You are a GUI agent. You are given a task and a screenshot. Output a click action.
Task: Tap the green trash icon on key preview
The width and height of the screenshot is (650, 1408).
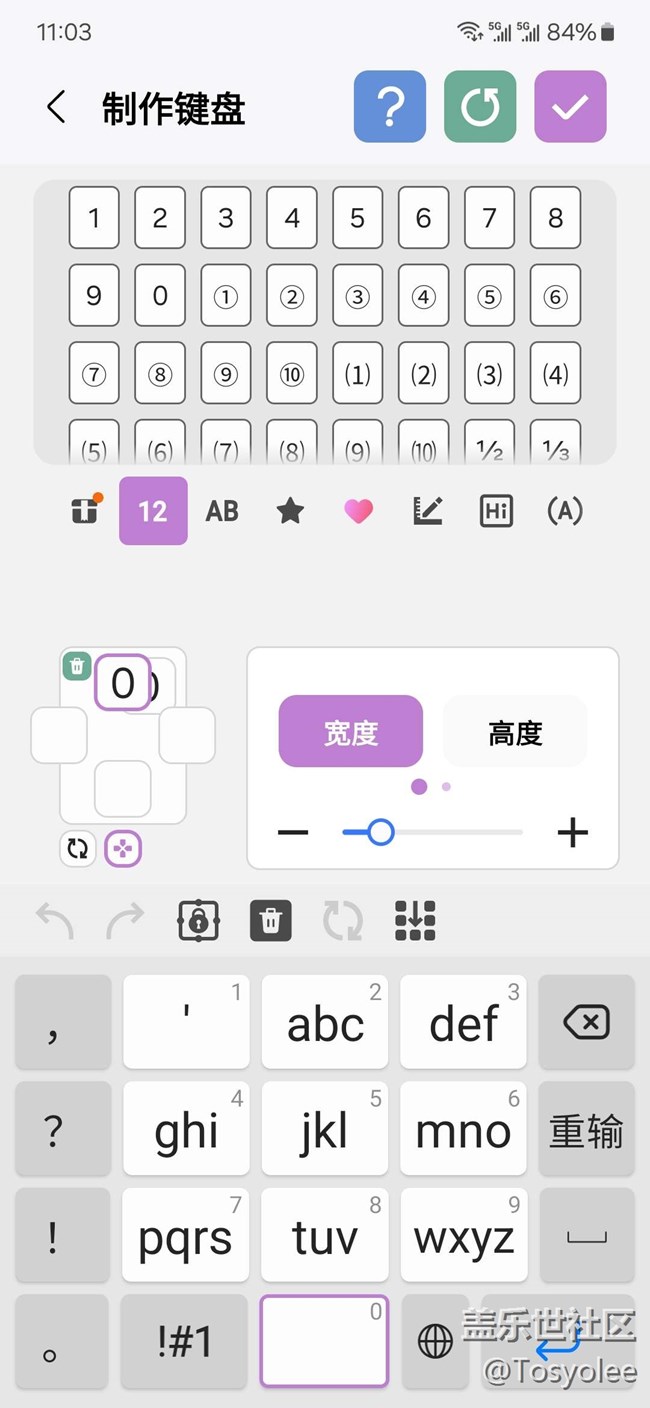(77, 666)
